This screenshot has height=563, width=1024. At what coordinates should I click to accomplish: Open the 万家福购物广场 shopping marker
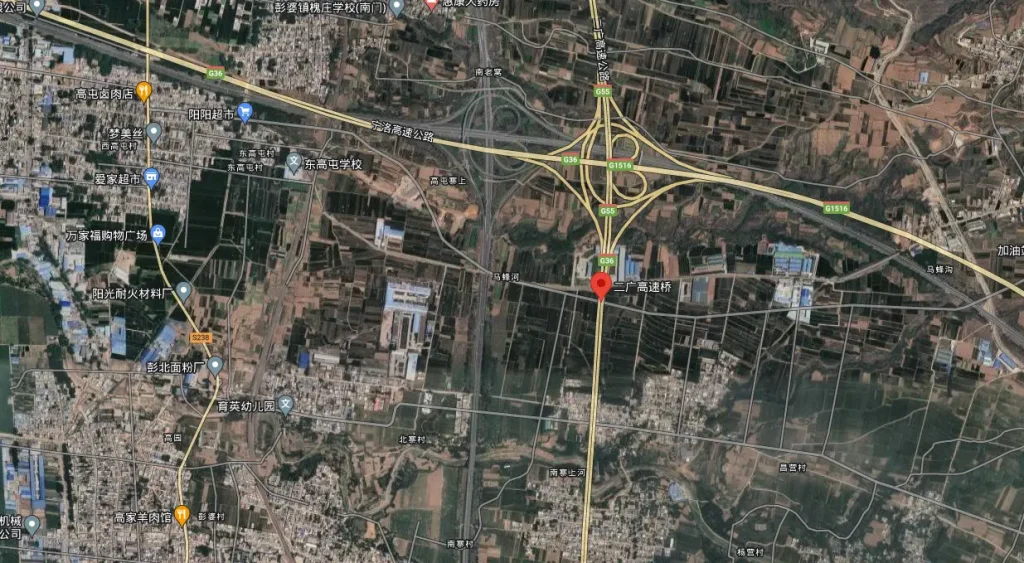[158, 234]
